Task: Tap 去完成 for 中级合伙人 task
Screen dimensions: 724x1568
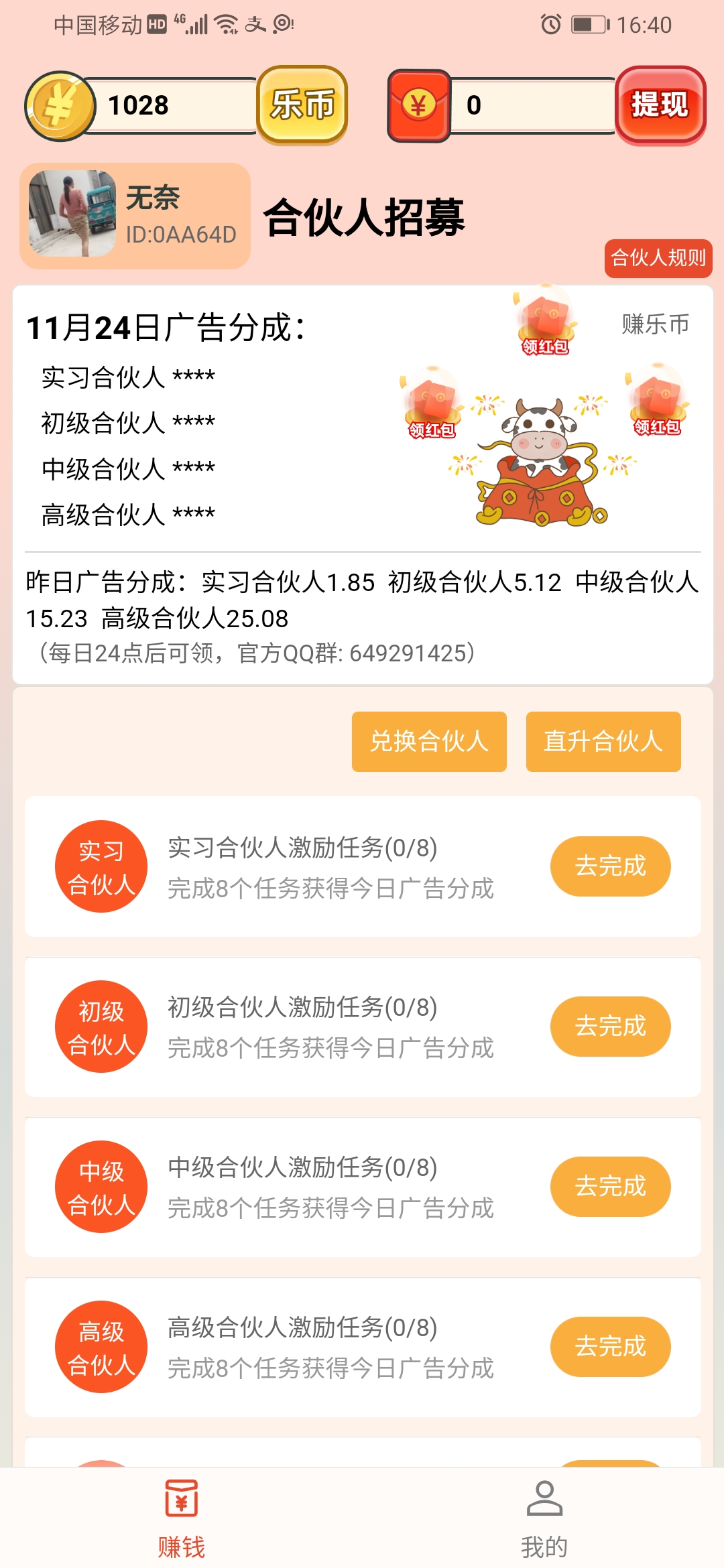Action: pyautogui.click(x=611, y=1187)
